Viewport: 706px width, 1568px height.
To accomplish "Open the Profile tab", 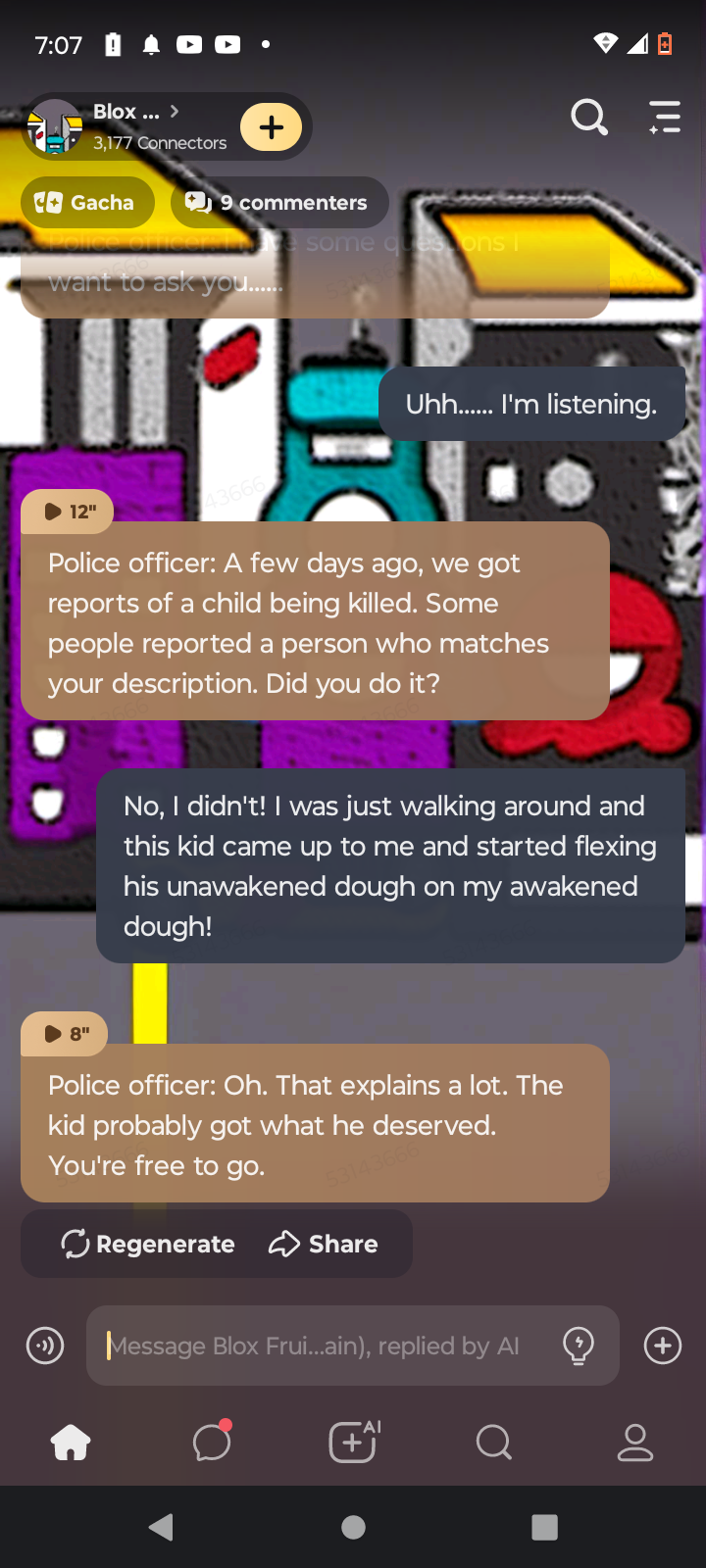I will 635,1443.
